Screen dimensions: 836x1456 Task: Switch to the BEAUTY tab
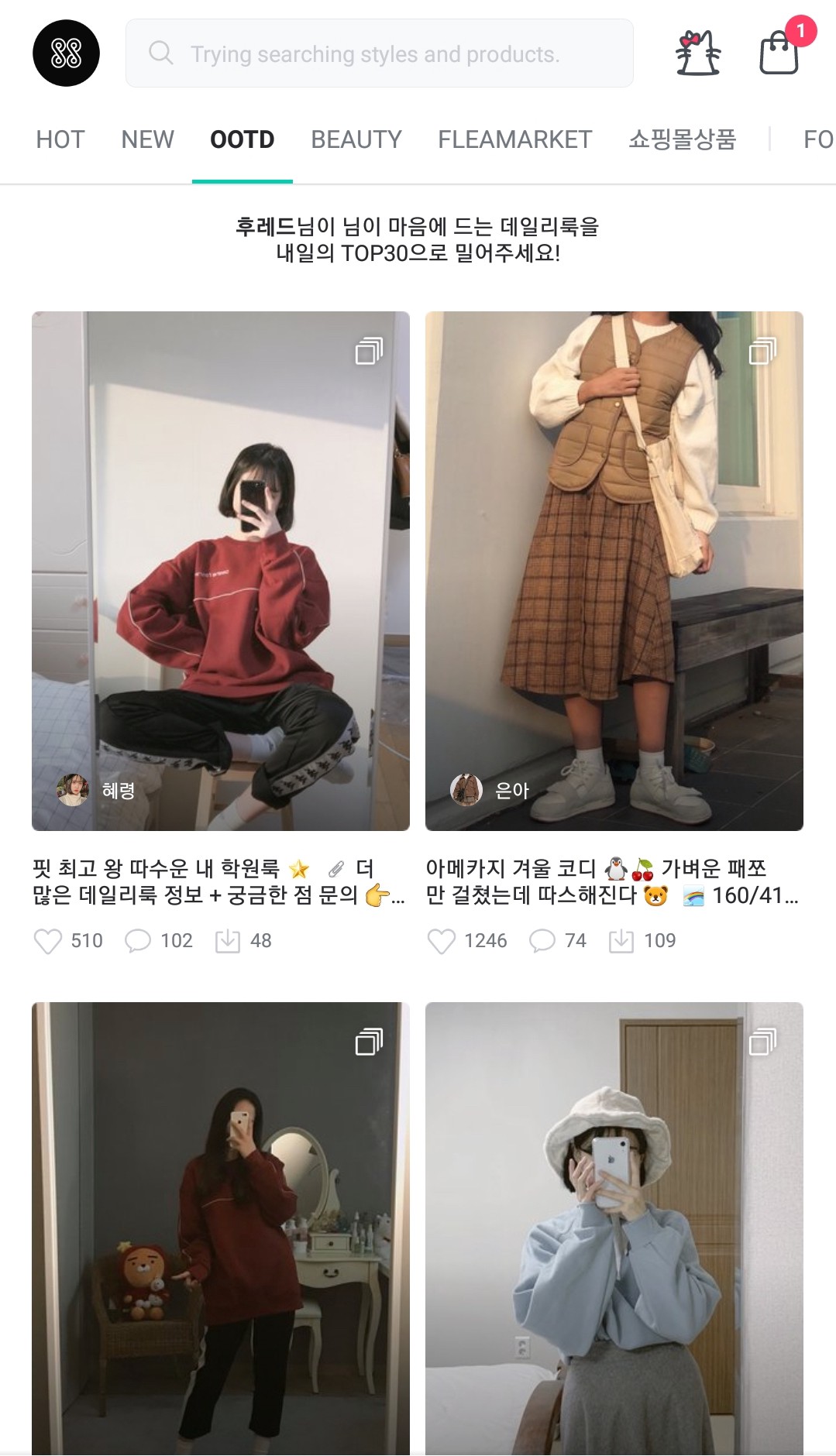(356, 139)
